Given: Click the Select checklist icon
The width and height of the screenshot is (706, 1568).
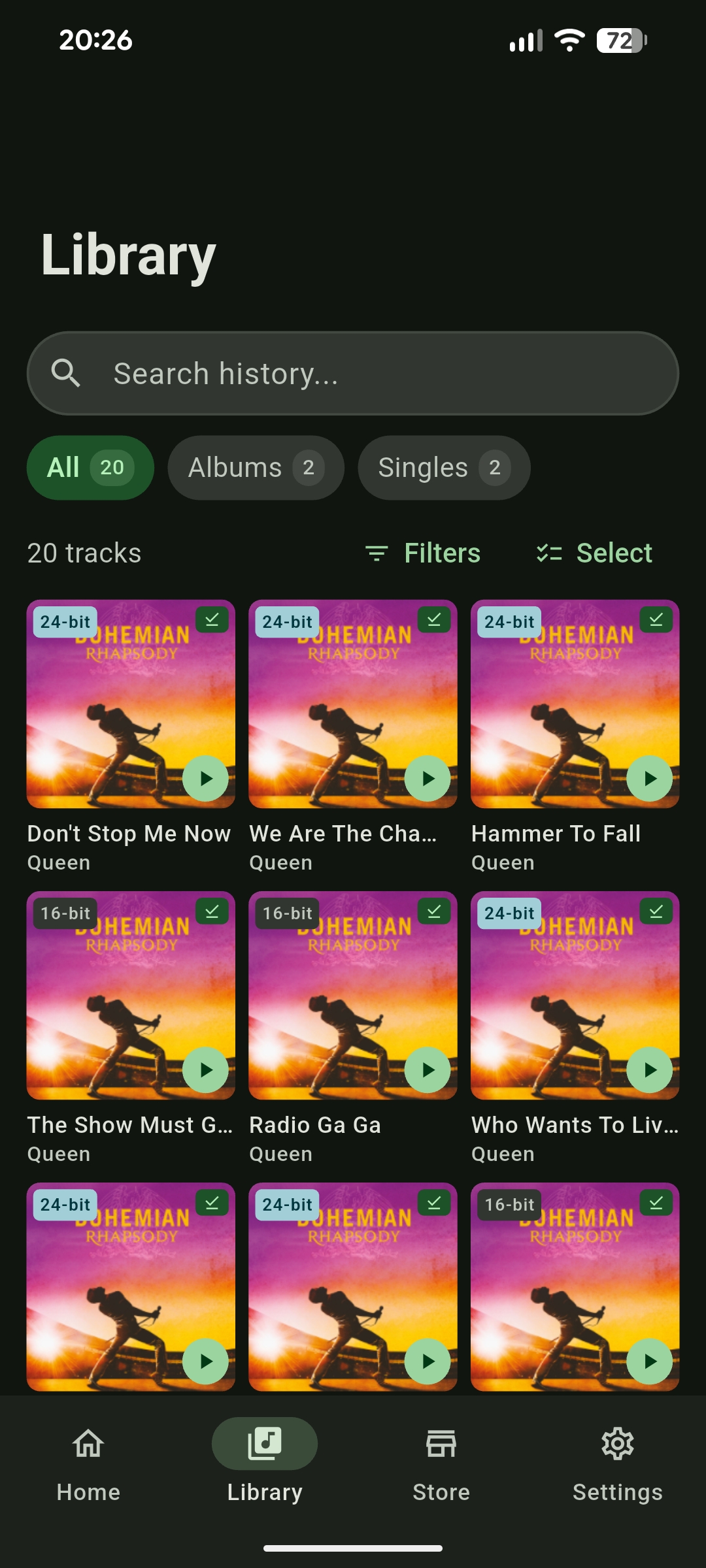Looking at the screenshot, I should 548,553.
